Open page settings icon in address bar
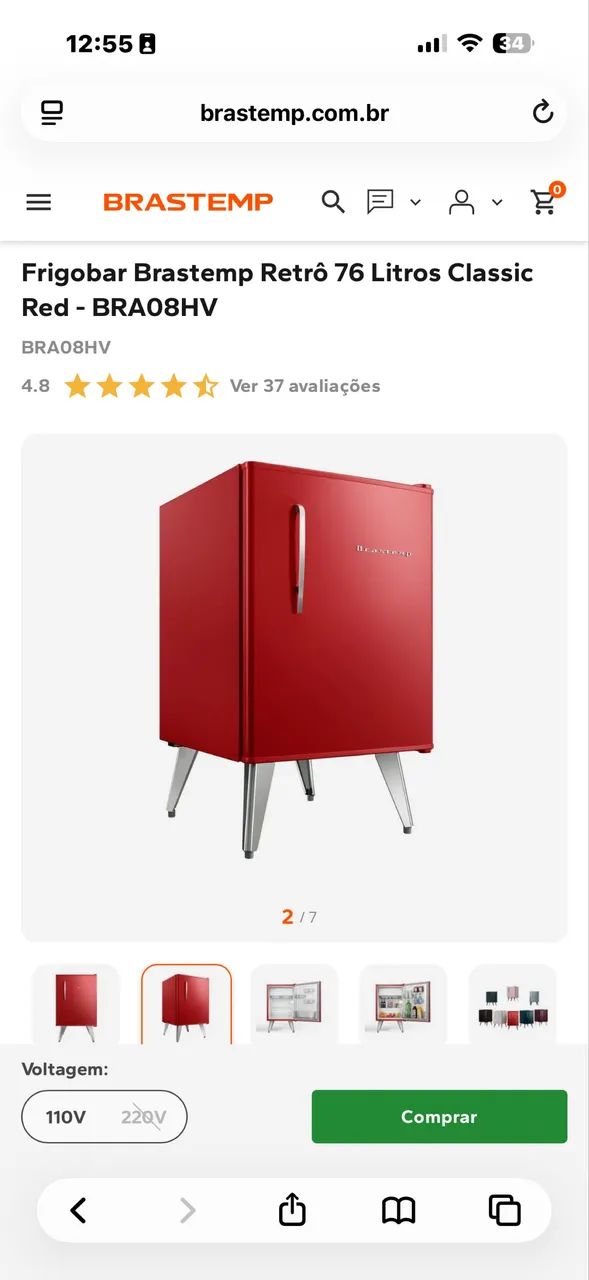This screenshot has width=589, height=1280. tap(52, 112)
